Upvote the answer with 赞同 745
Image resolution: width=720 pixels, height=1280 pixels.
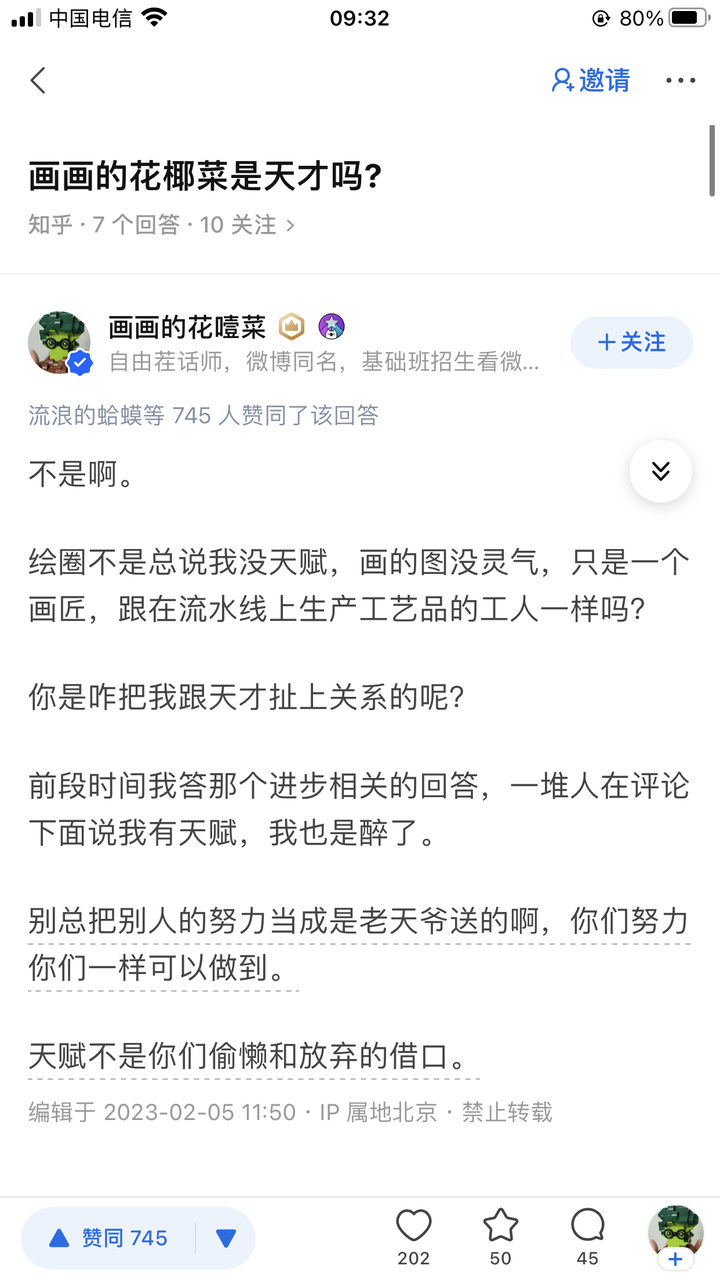pos(108,1238)
